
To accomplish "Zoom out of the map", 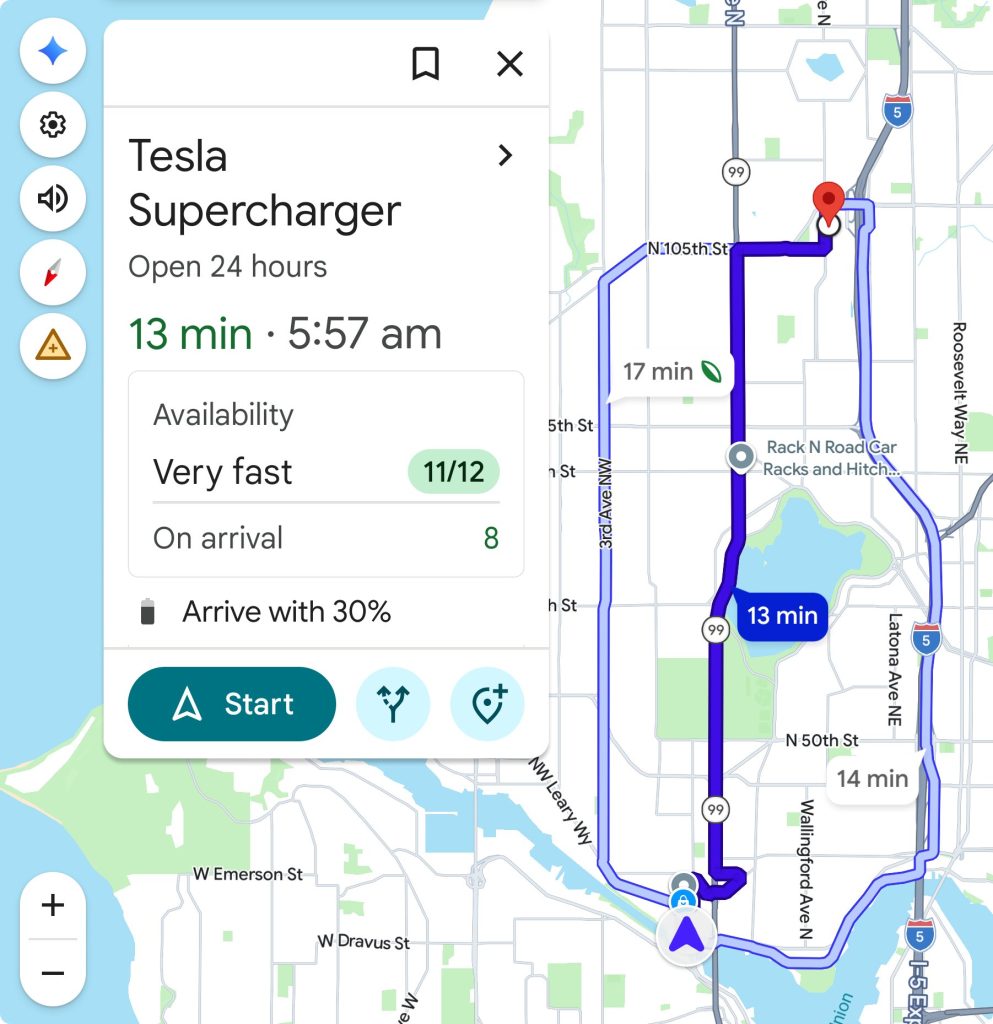I will (52, 973).
